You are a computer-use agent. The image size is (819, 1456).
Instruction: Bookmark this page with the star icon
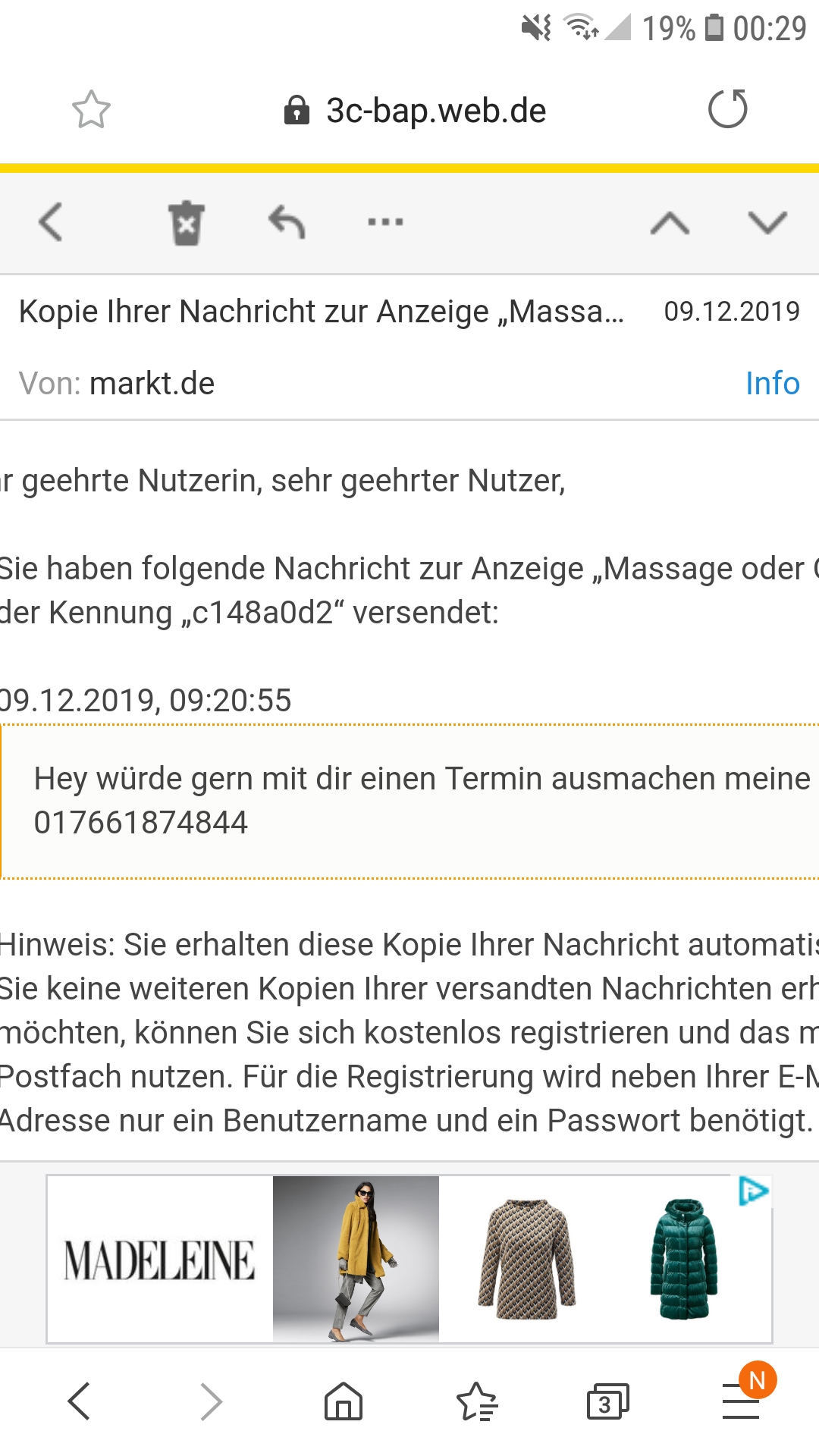pyautogui.click(x=91, y=110)
